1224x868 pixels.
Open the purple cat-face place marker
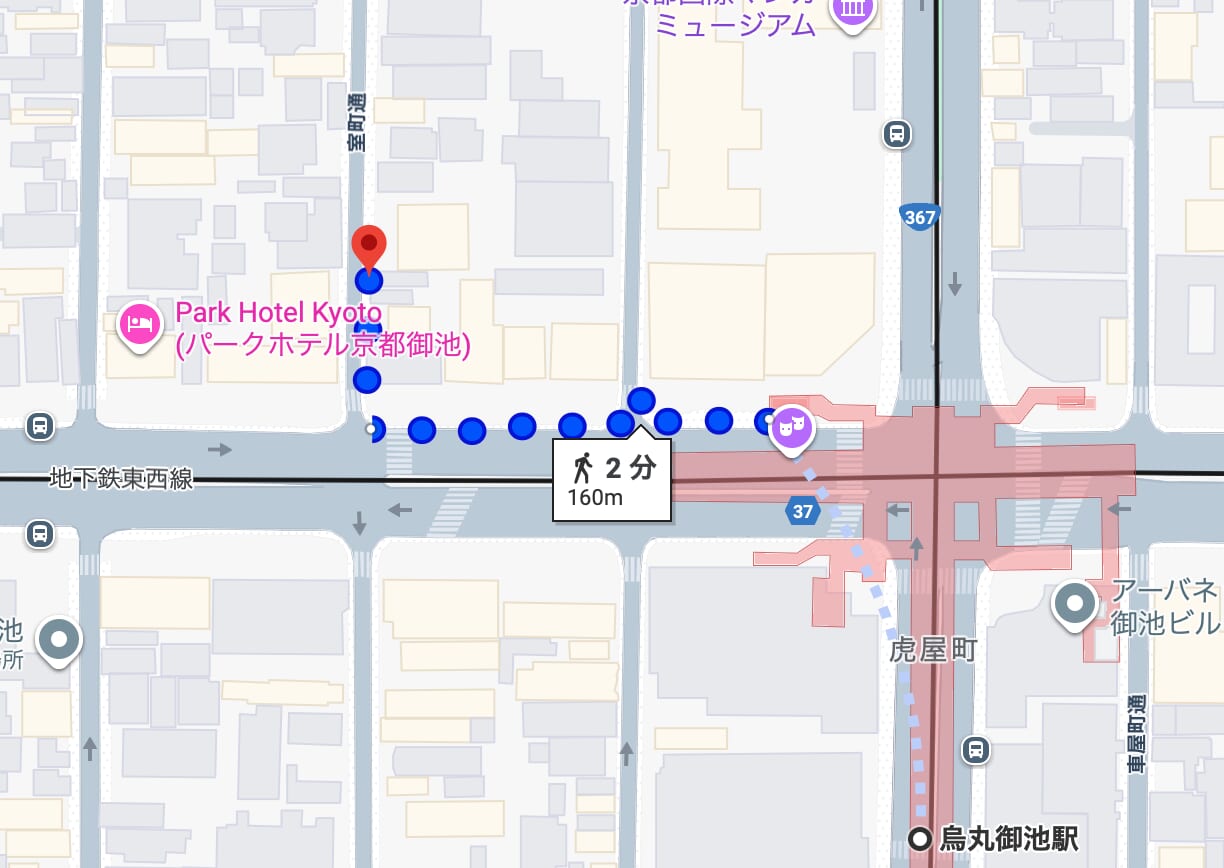[x=792, y=427]
